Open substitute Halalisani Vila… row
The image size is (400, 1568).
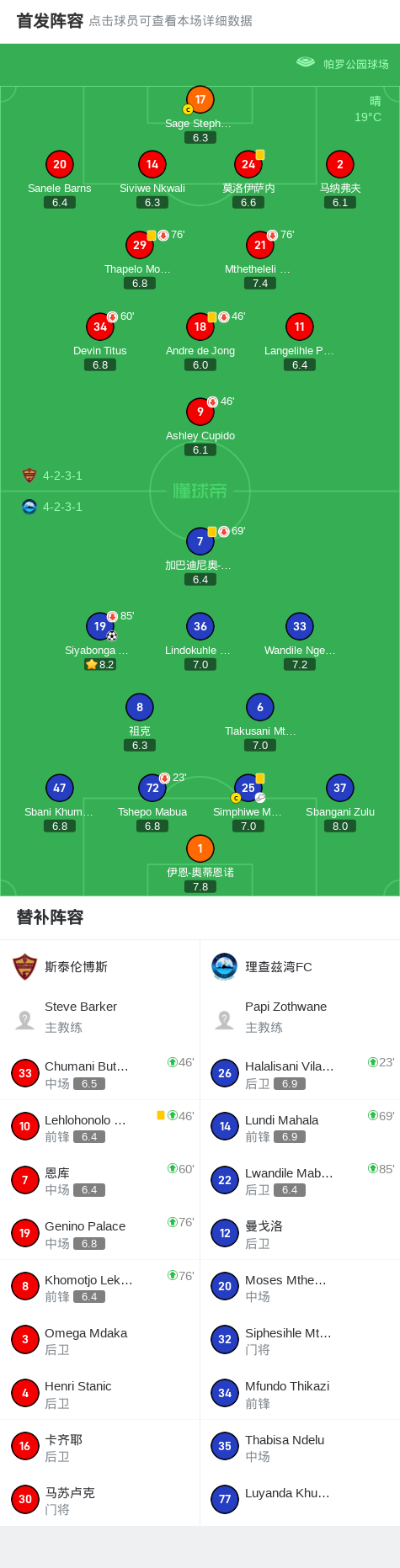tap(300, 1074)
